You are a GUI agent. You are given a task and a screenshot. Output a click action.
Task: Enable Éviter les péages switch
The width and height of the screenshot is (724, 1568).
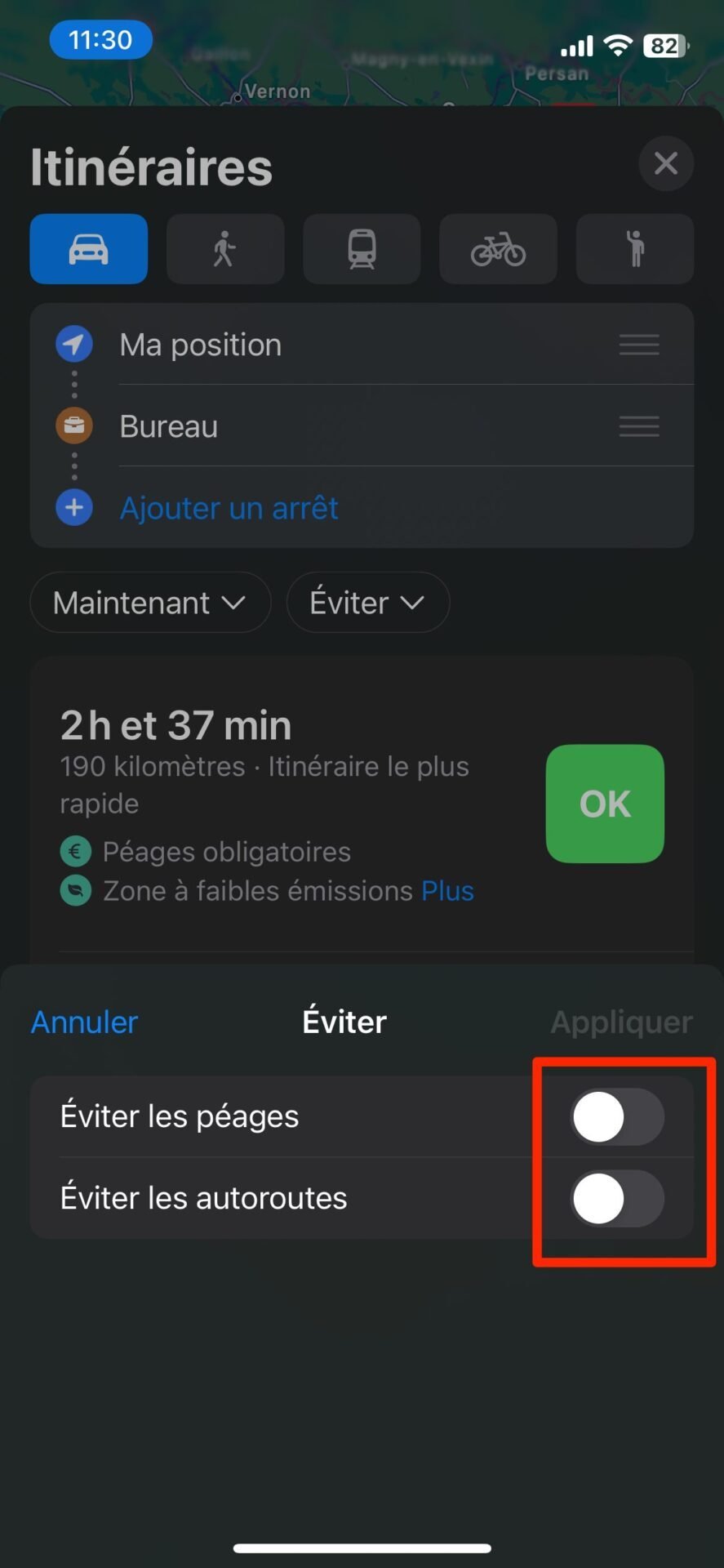[617, 1116]
